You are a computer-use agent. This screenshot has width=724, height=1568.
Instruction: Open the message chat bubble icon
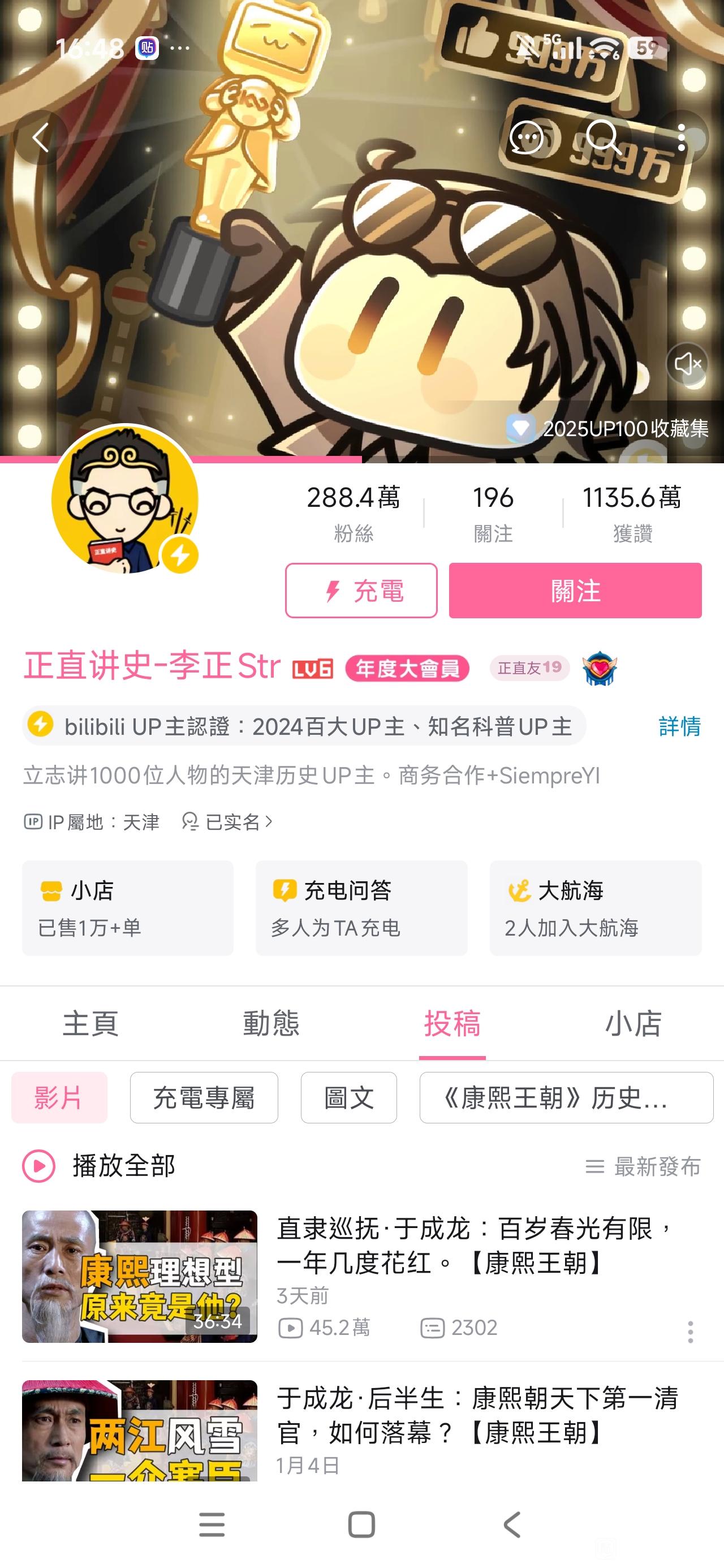click(526, 137)
